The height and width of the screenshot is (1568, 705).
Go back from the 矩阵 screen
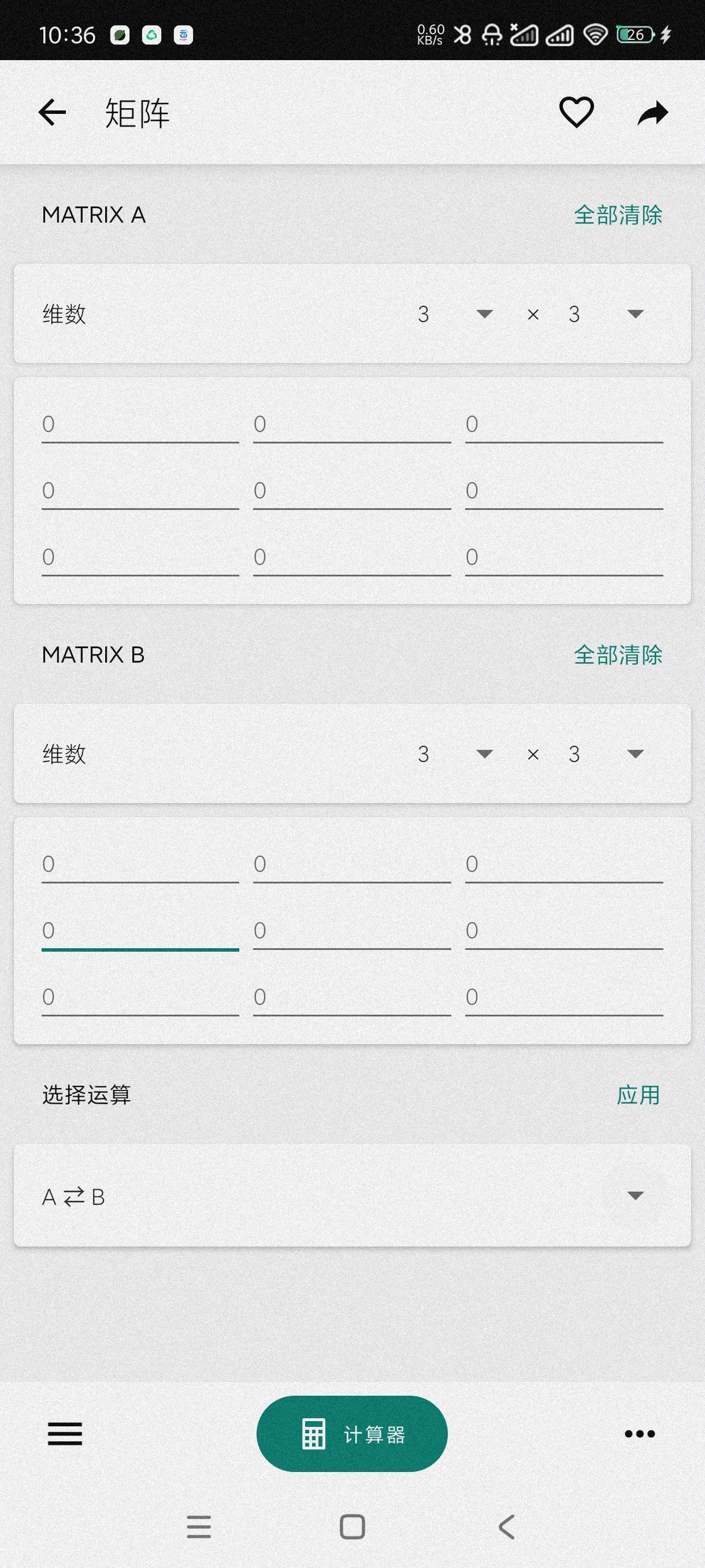click(53, 113)
